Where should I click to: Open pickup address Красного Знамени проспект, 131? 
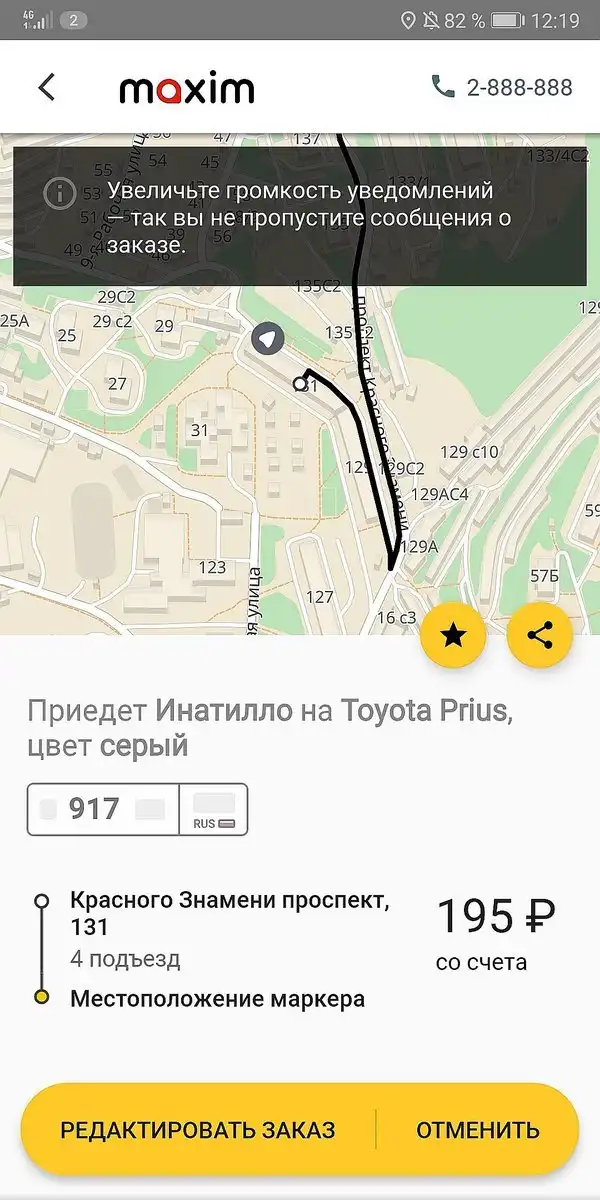[x=230, y=913]
